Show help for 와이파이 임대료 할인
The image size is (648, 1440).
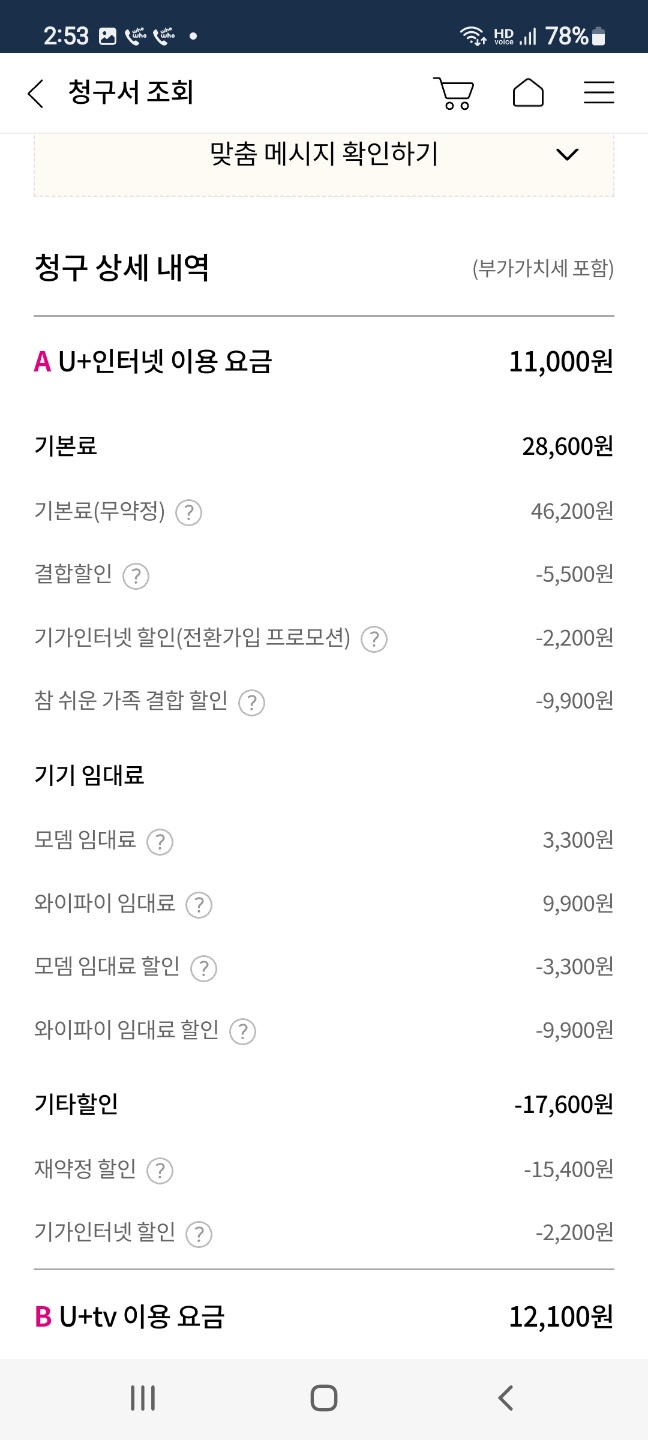(242, 1031)
